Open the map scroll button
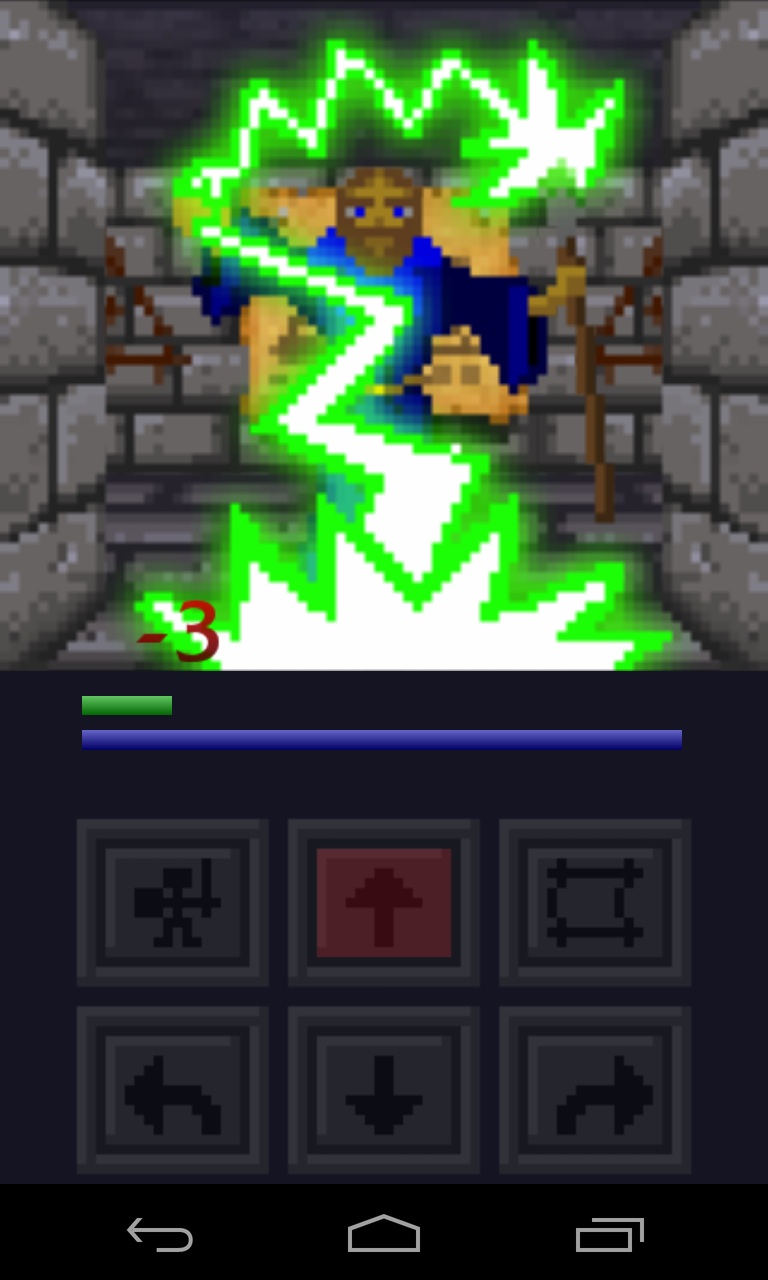 [x=595, y=902]
